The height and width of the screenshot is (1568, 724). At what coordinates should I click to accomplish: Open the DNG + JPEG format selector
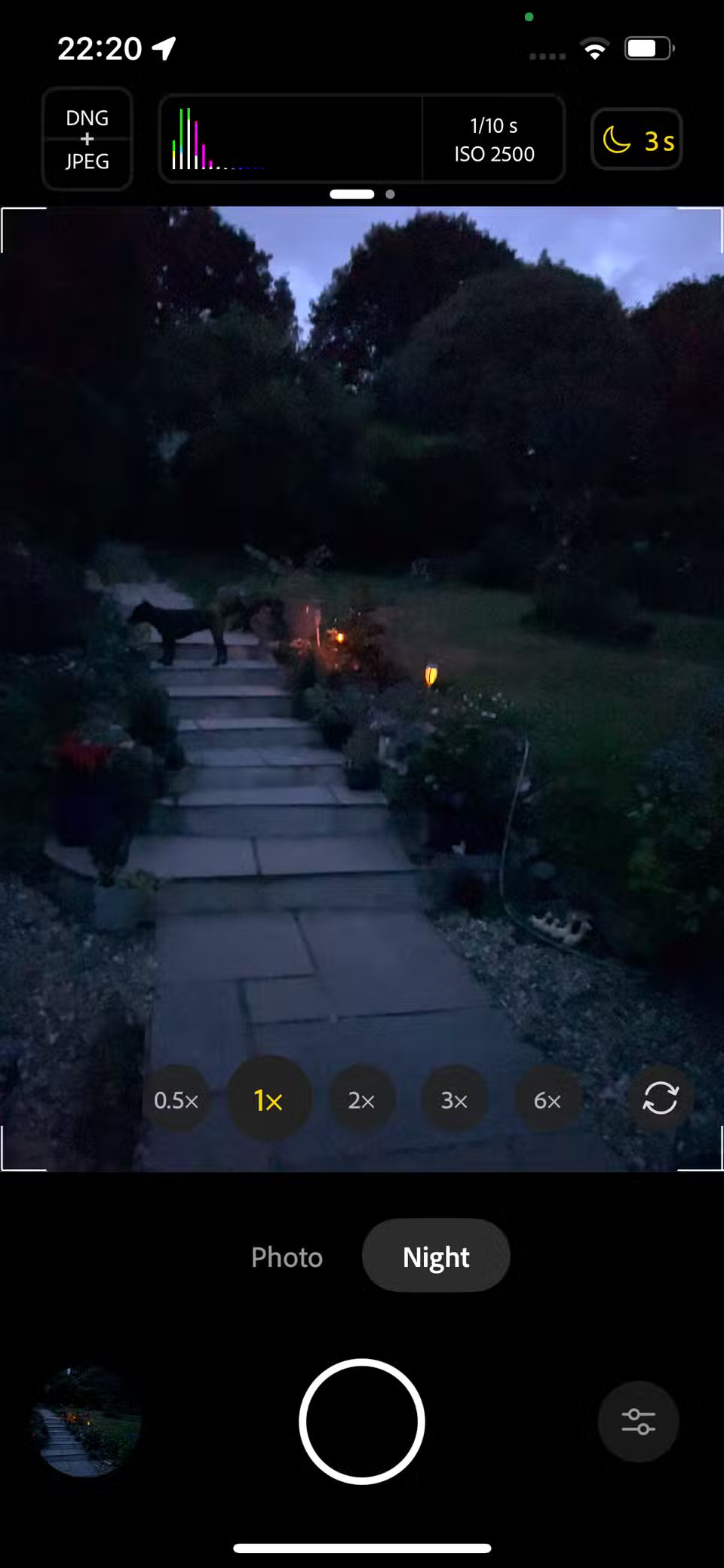pos(87,139)
